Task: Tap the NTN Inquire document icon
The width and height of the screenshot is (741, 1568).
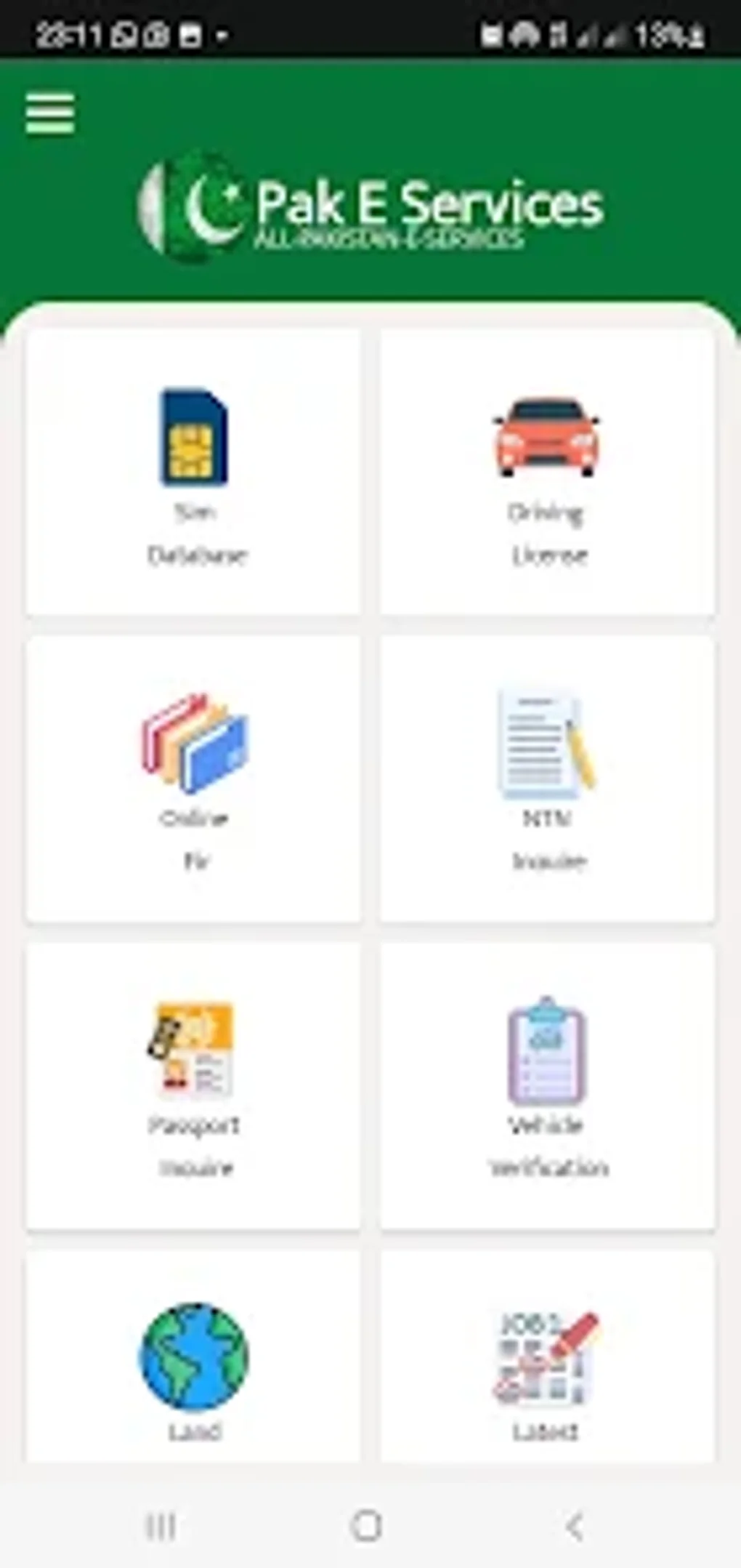Action: point(543,743)
